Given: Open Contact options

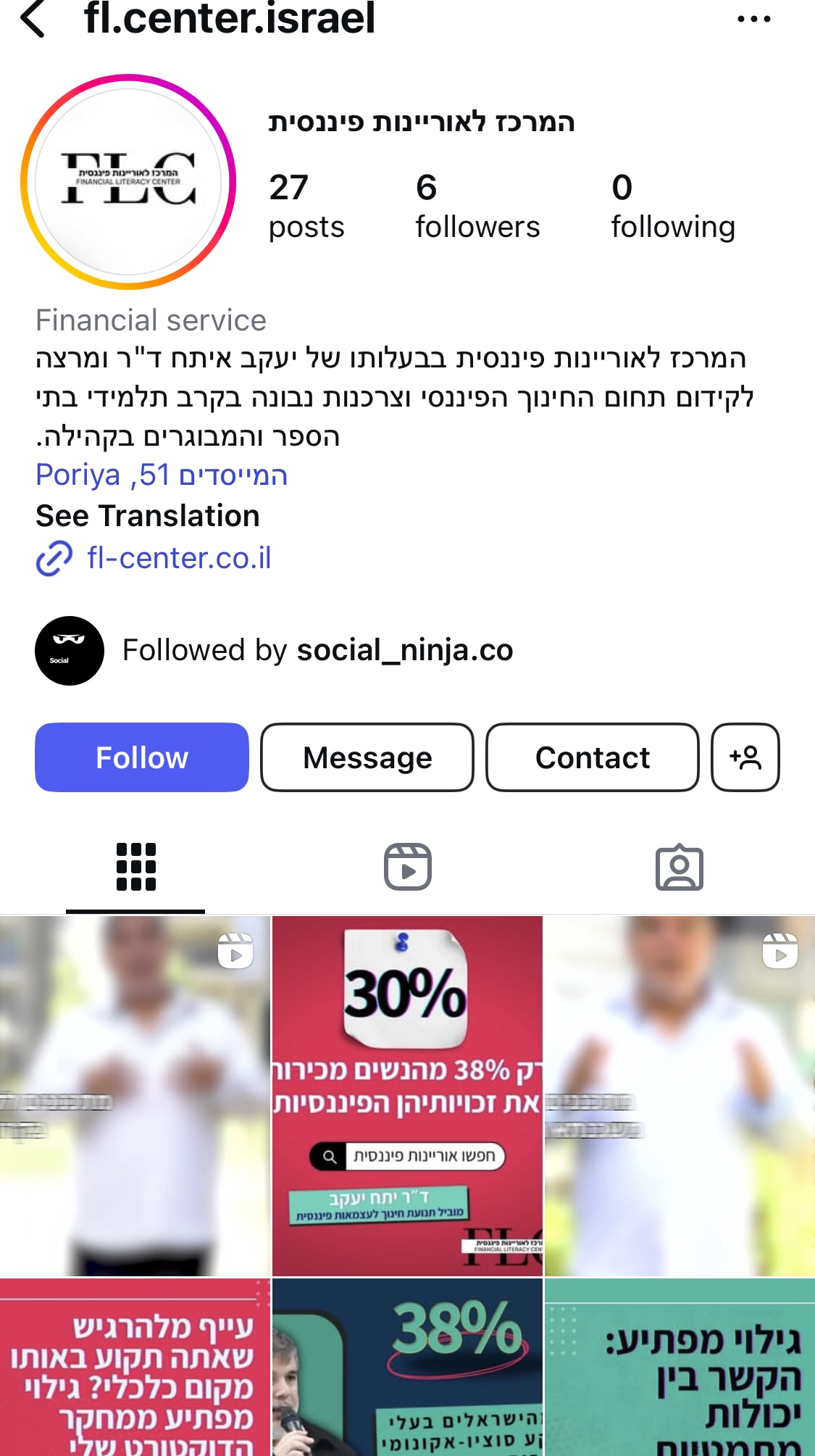Looking at the screenshot, I should tap(592, 757).
